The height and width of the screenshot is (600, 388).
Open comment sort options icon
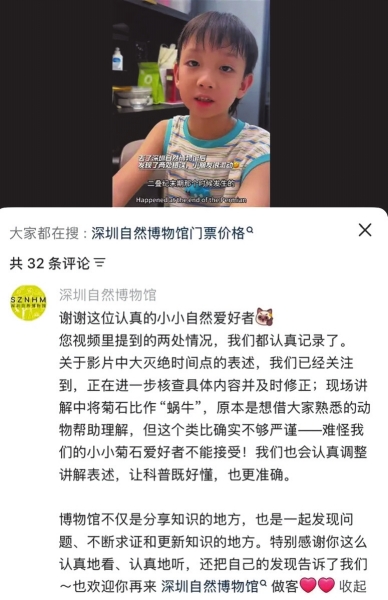tap(100, 263)
